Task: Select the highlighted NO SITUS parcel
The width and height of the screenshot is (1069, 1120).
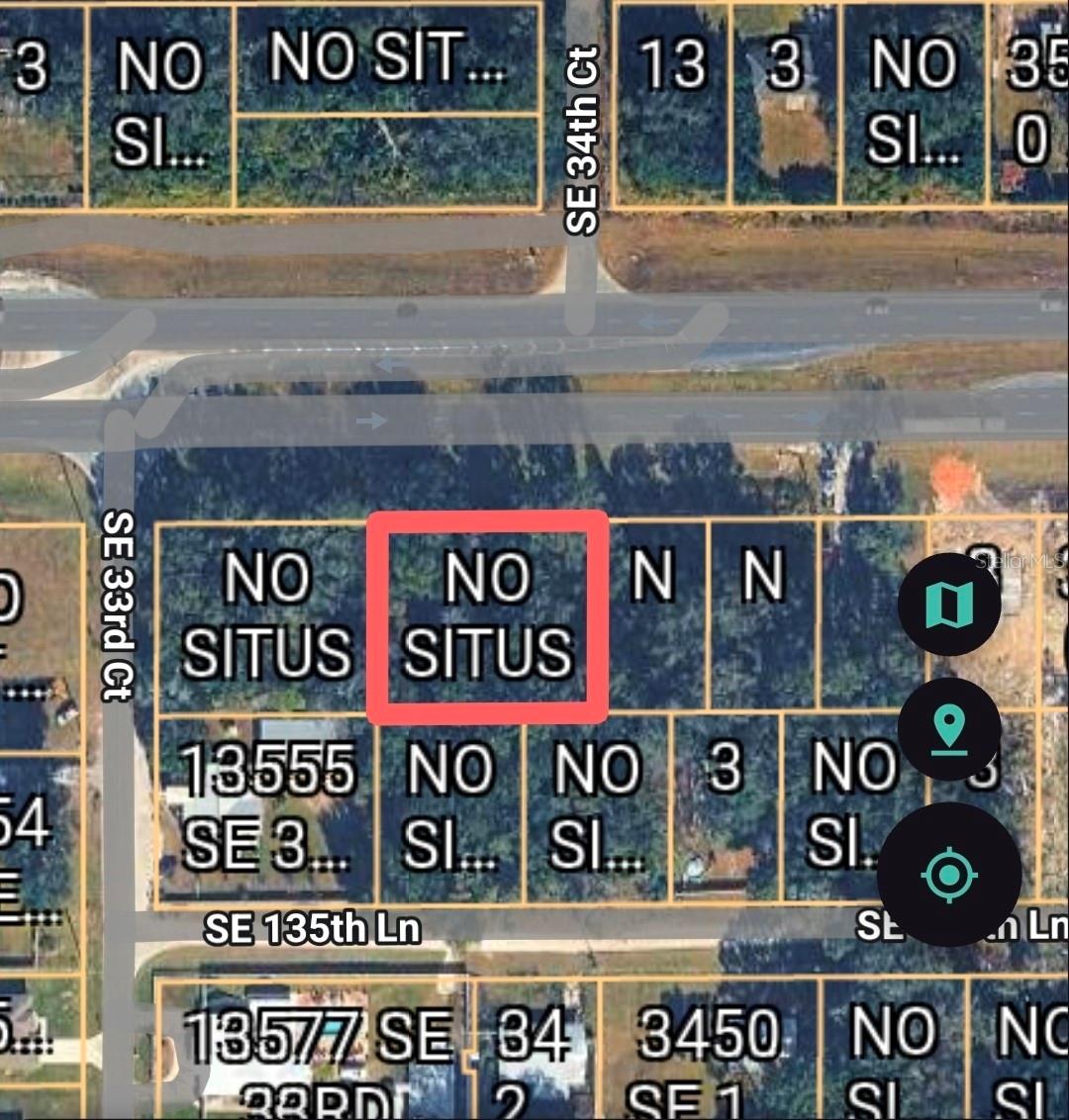Action: (x=487, y=615)
